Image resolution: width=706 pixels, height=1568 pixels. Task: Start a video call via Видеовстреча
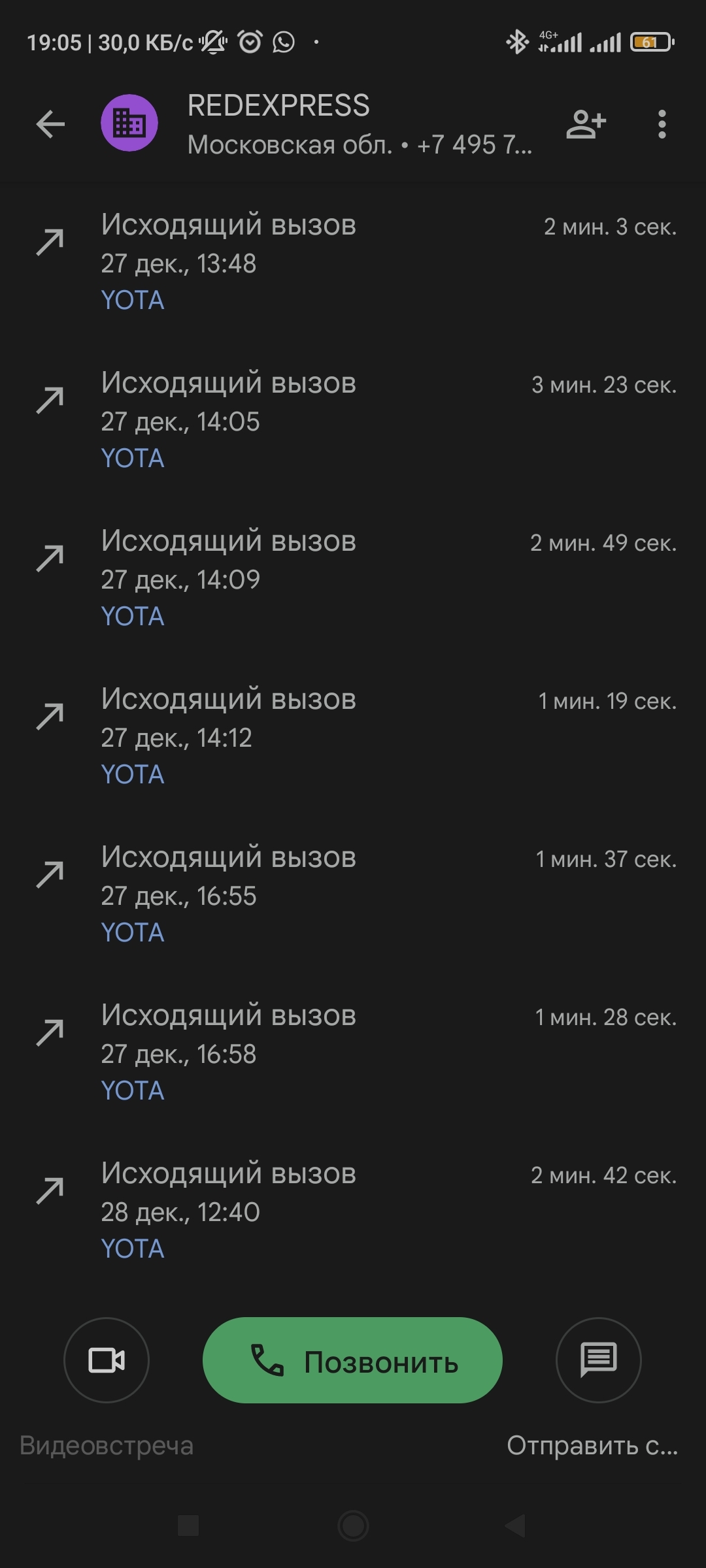pyautogui.click(x=107, y=1361)
